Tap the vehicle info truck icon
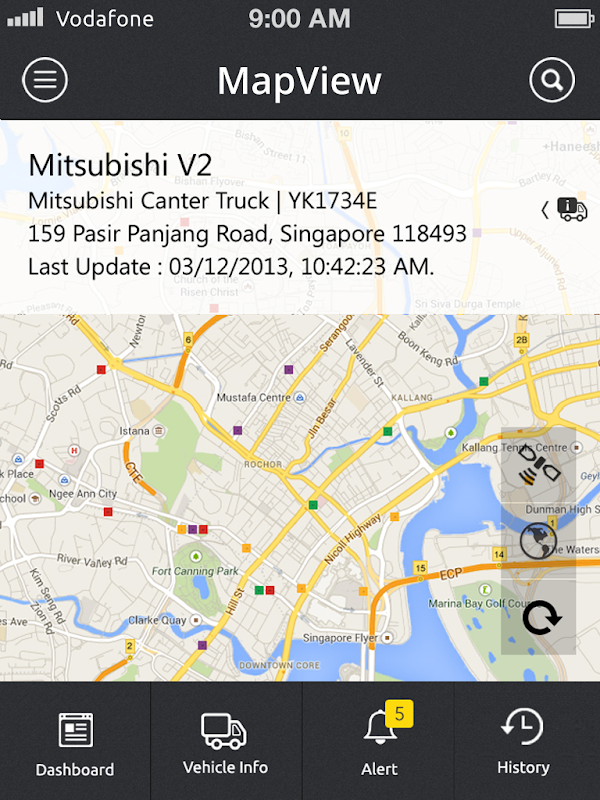The width and height of the screenshot is (600, 800). point(572,209)
